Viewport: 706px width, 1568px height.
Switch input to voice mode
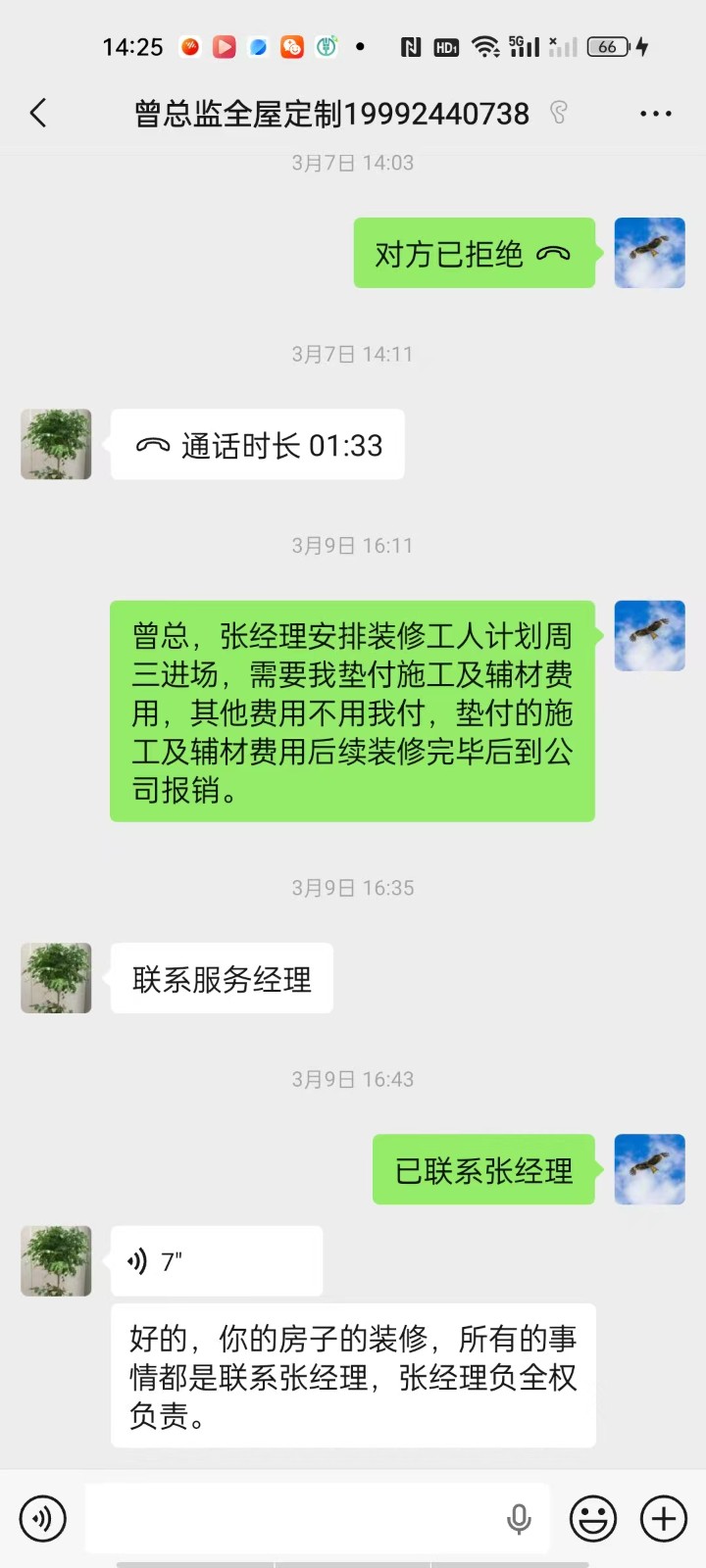42,1519
